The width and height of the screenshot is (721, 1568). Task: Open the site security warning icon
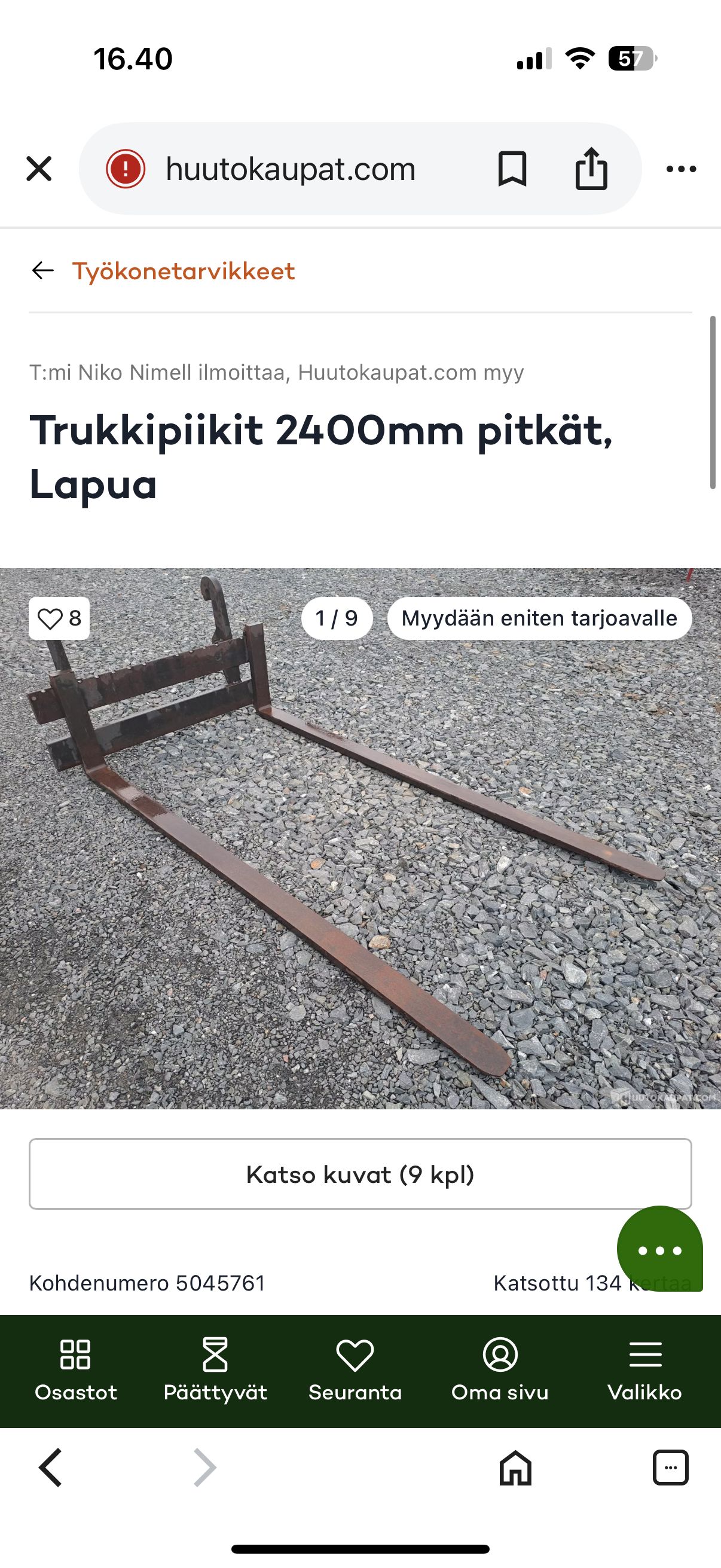coord(126,169)
